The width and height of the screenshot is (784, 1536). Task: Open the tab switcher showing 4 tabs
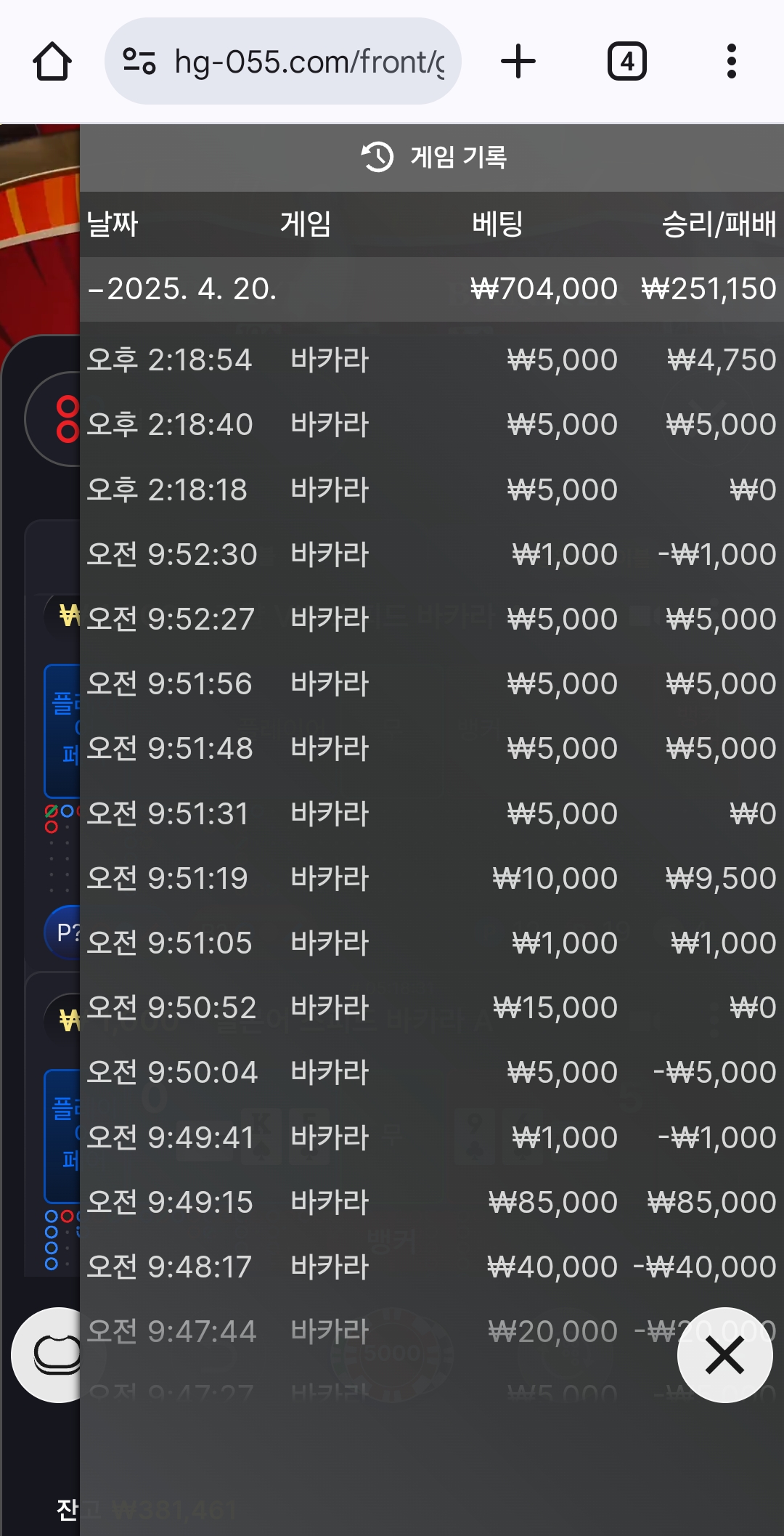(626, 62)
